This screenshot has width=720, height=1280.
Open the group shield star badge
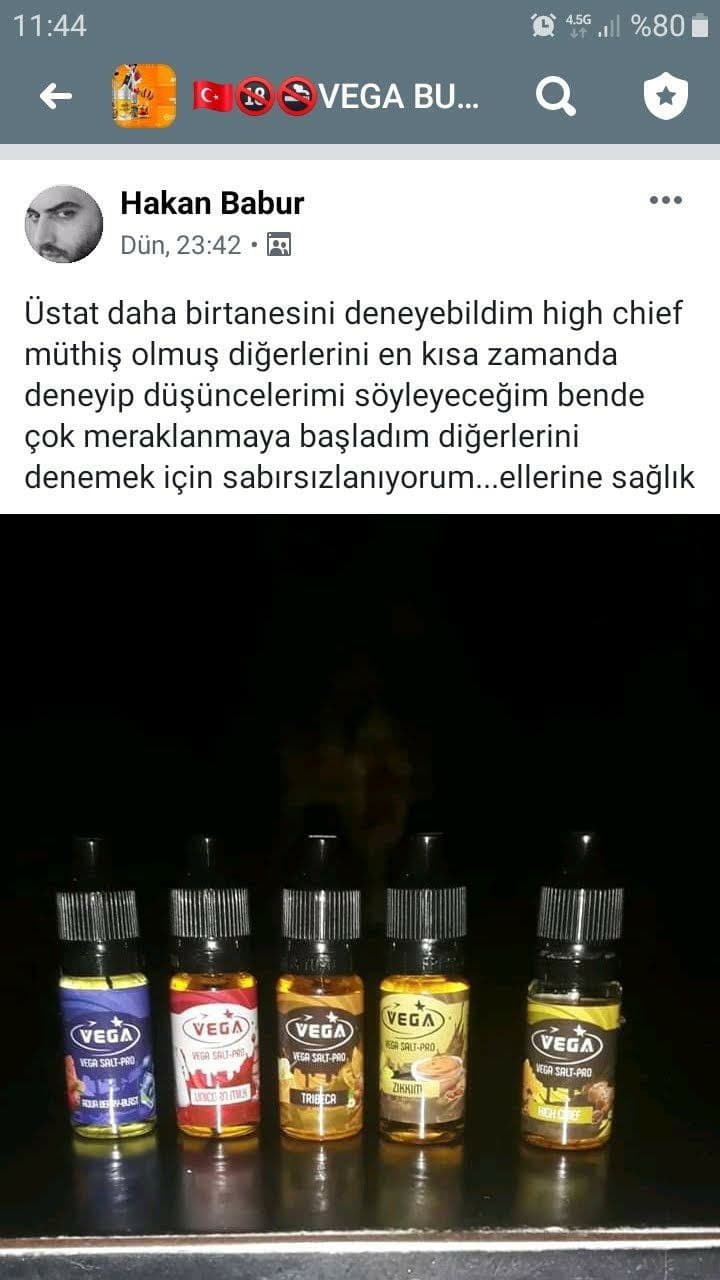pos(665,97)
